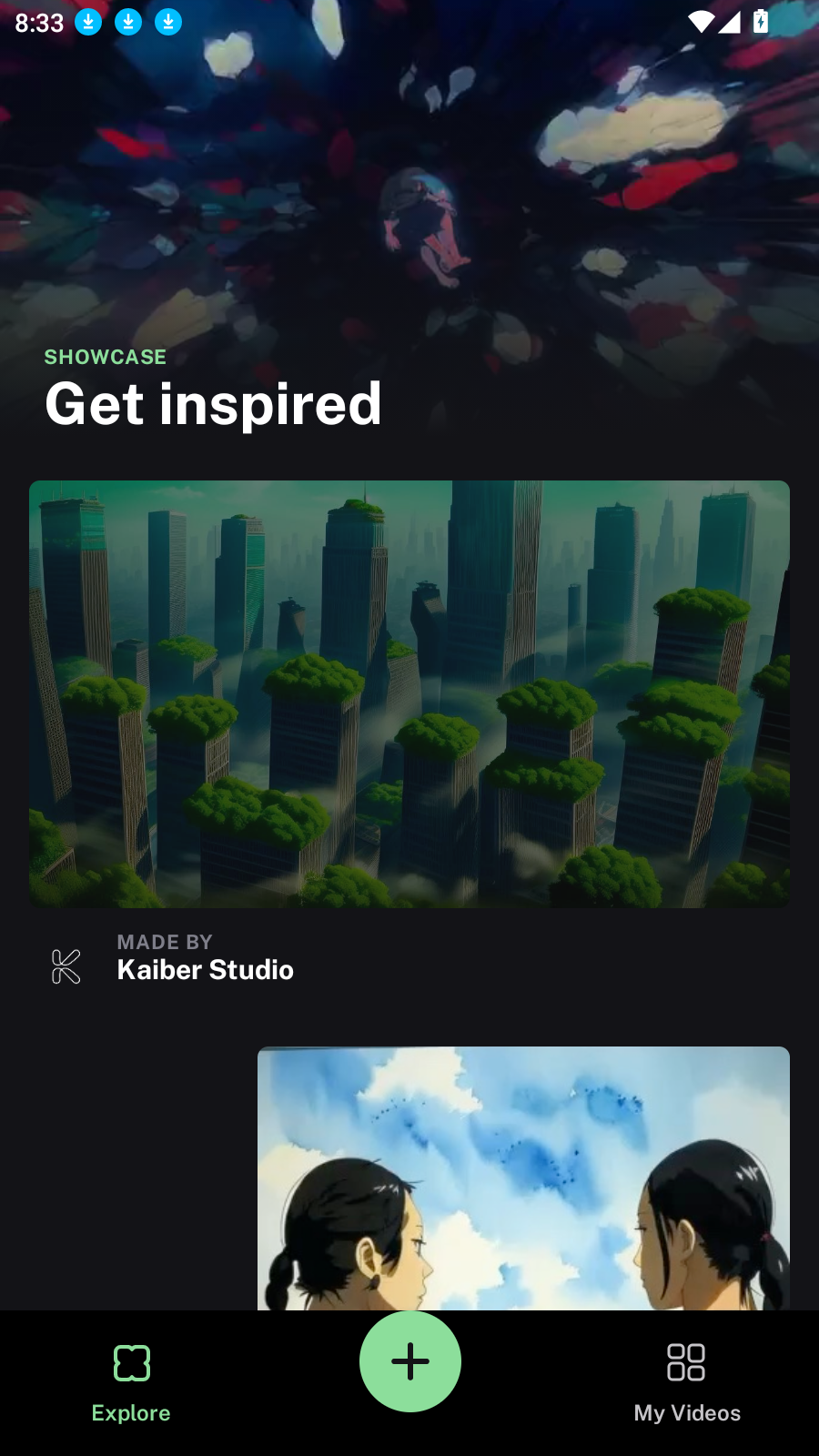Open the second download notification icon

coord(127,22)
